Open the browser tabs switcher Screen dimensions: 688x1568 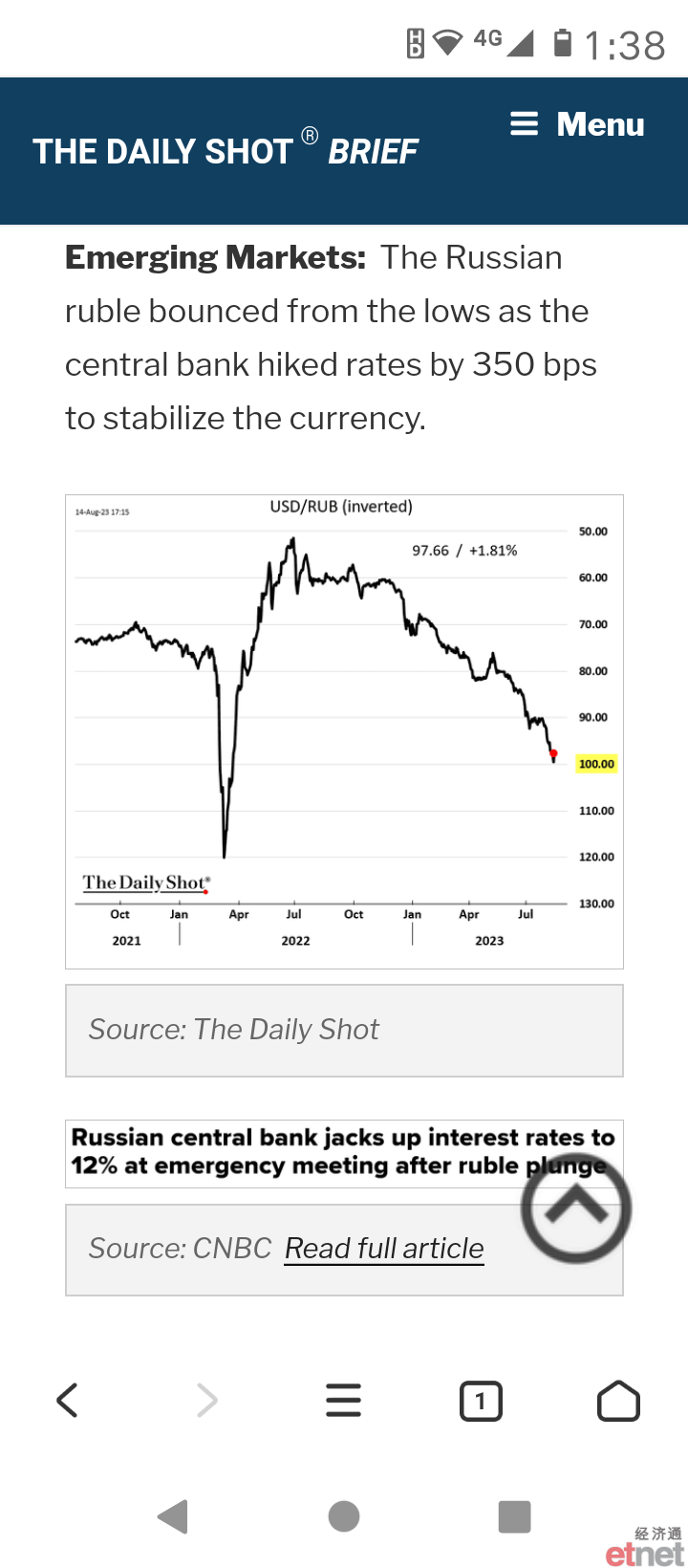[481, 1401]
